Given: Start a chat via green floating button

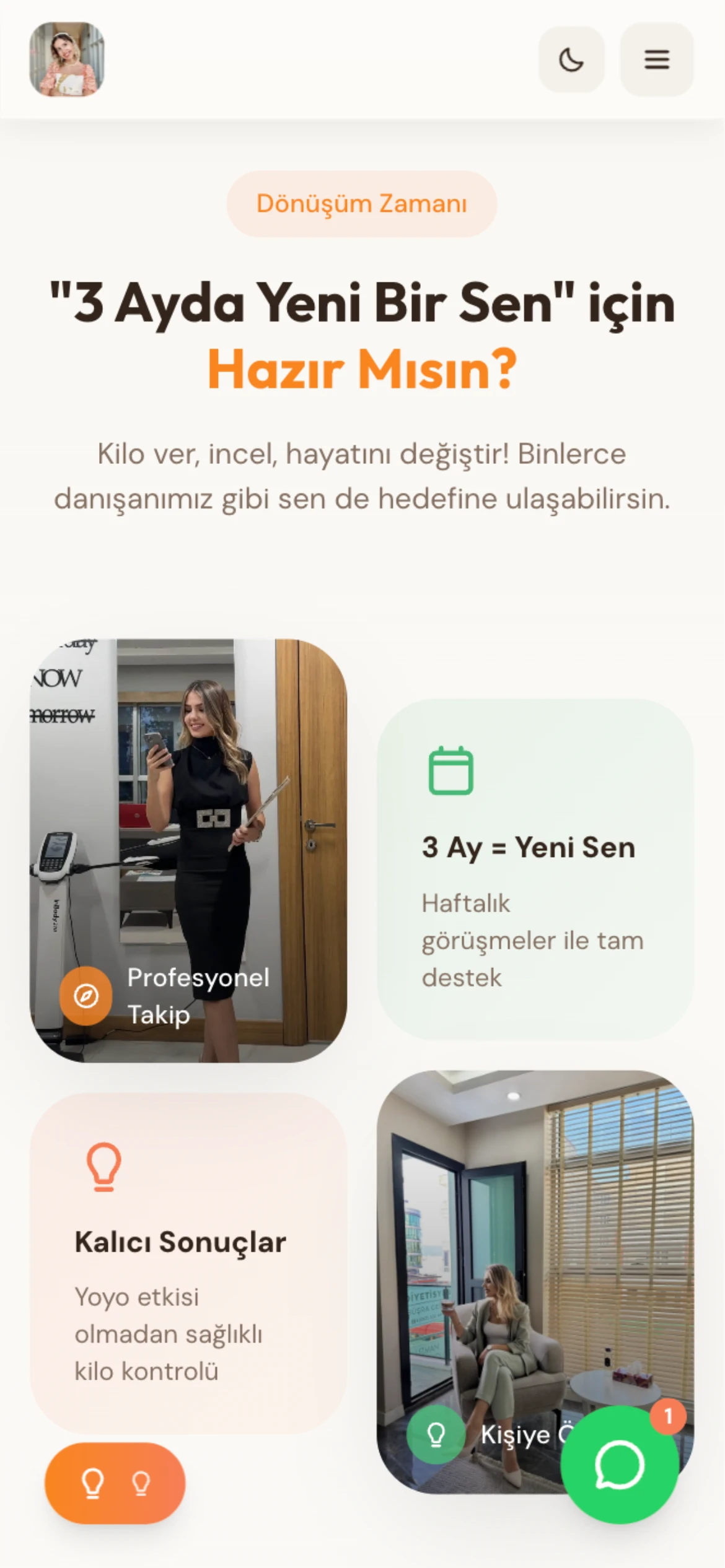Looking at the screenshot, I should [619, 1464].
